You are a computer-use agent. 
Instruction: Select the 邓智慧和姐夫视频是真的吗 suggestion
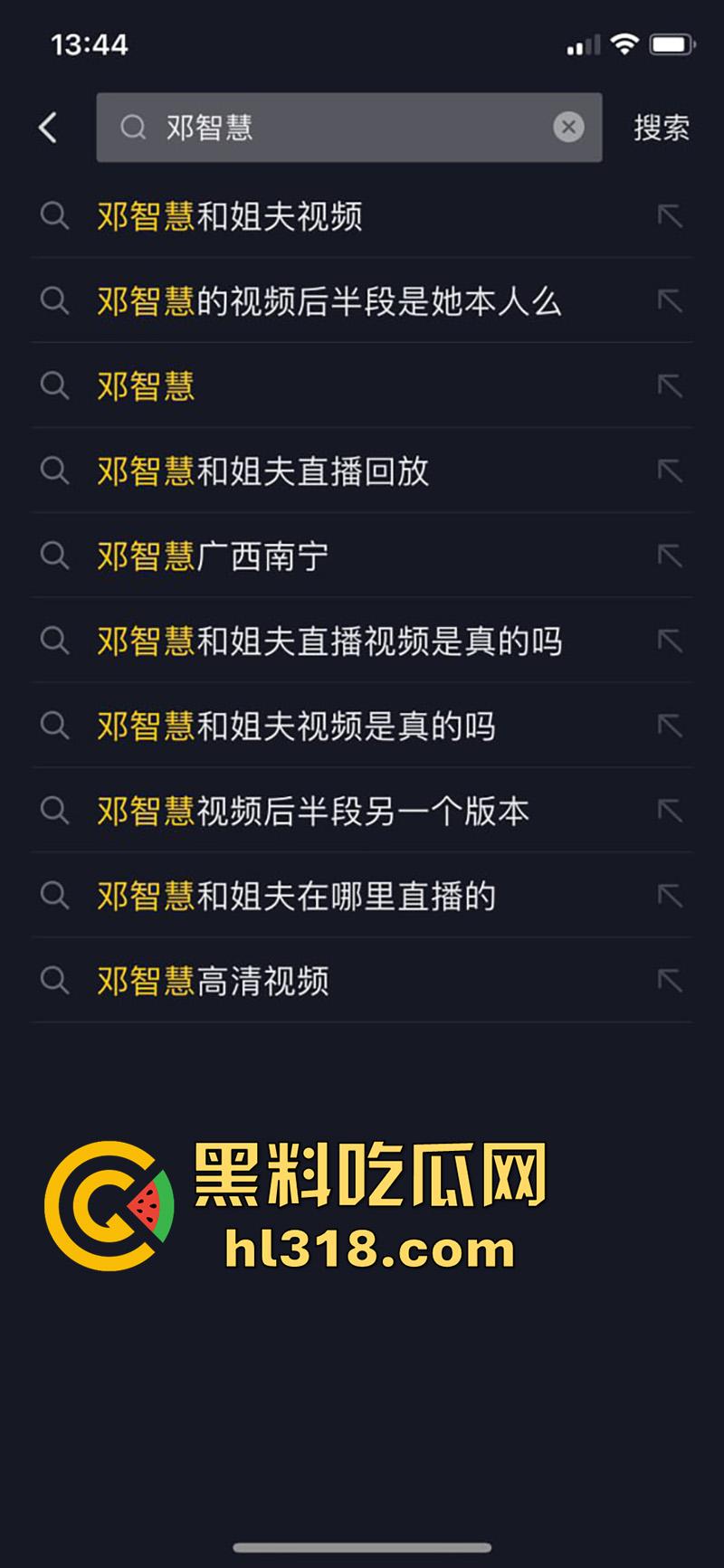click(x=293, y=727)
